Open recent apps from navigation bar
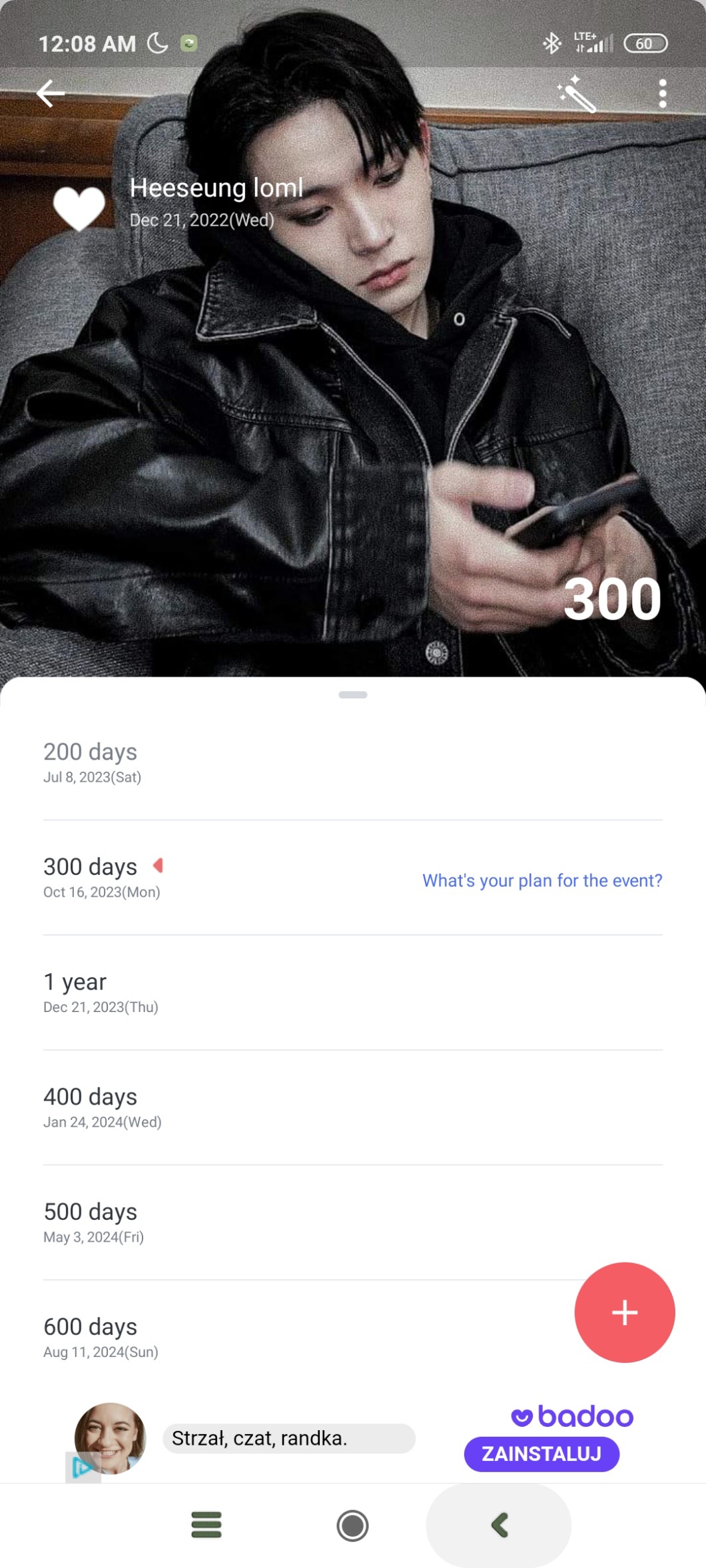The width and height of the screenshot is (706, 1568). pos(206,1525)
